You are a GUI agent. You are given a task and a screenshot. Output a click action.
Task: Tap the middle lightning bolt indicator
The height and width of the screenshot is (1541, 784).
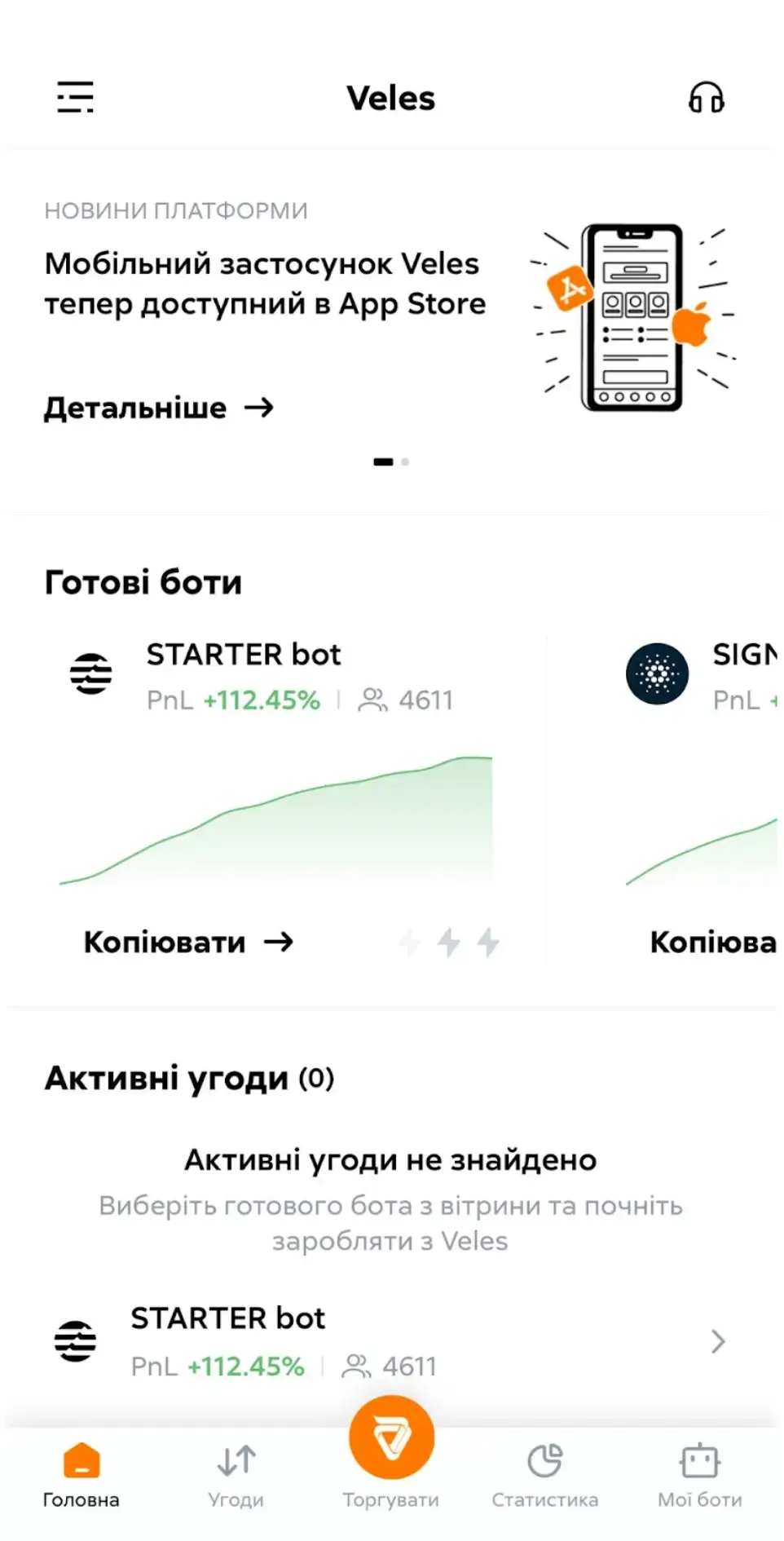447,942
